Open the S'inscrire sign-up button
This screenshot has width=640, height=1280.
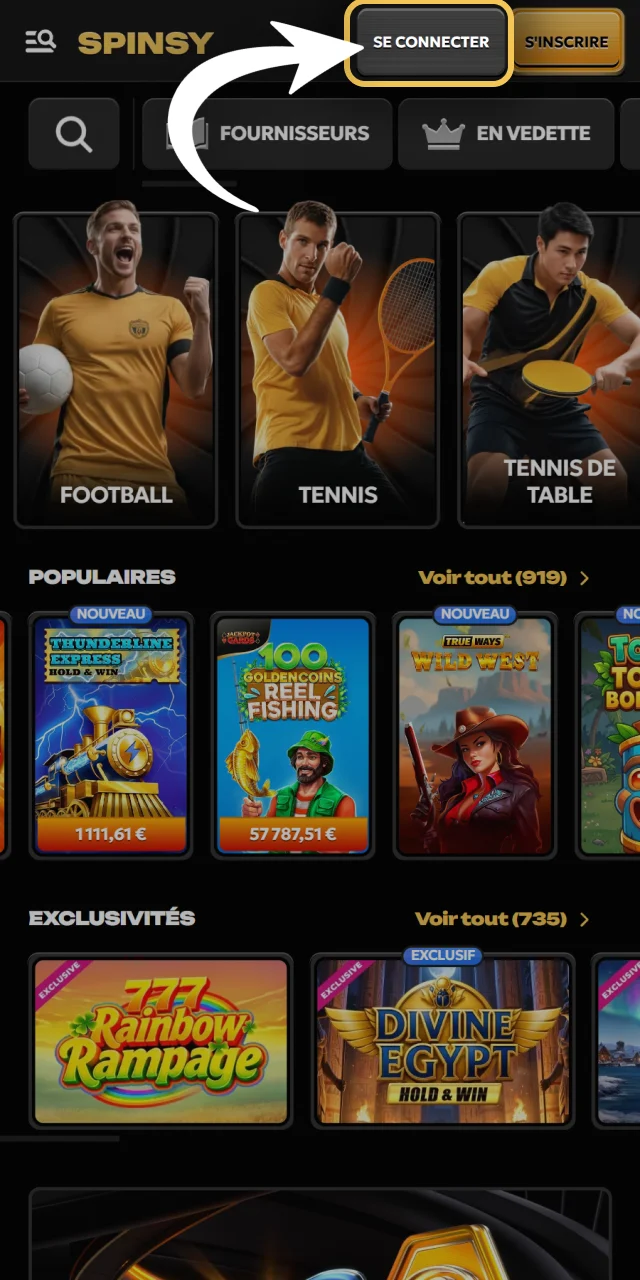click(567, 42)
